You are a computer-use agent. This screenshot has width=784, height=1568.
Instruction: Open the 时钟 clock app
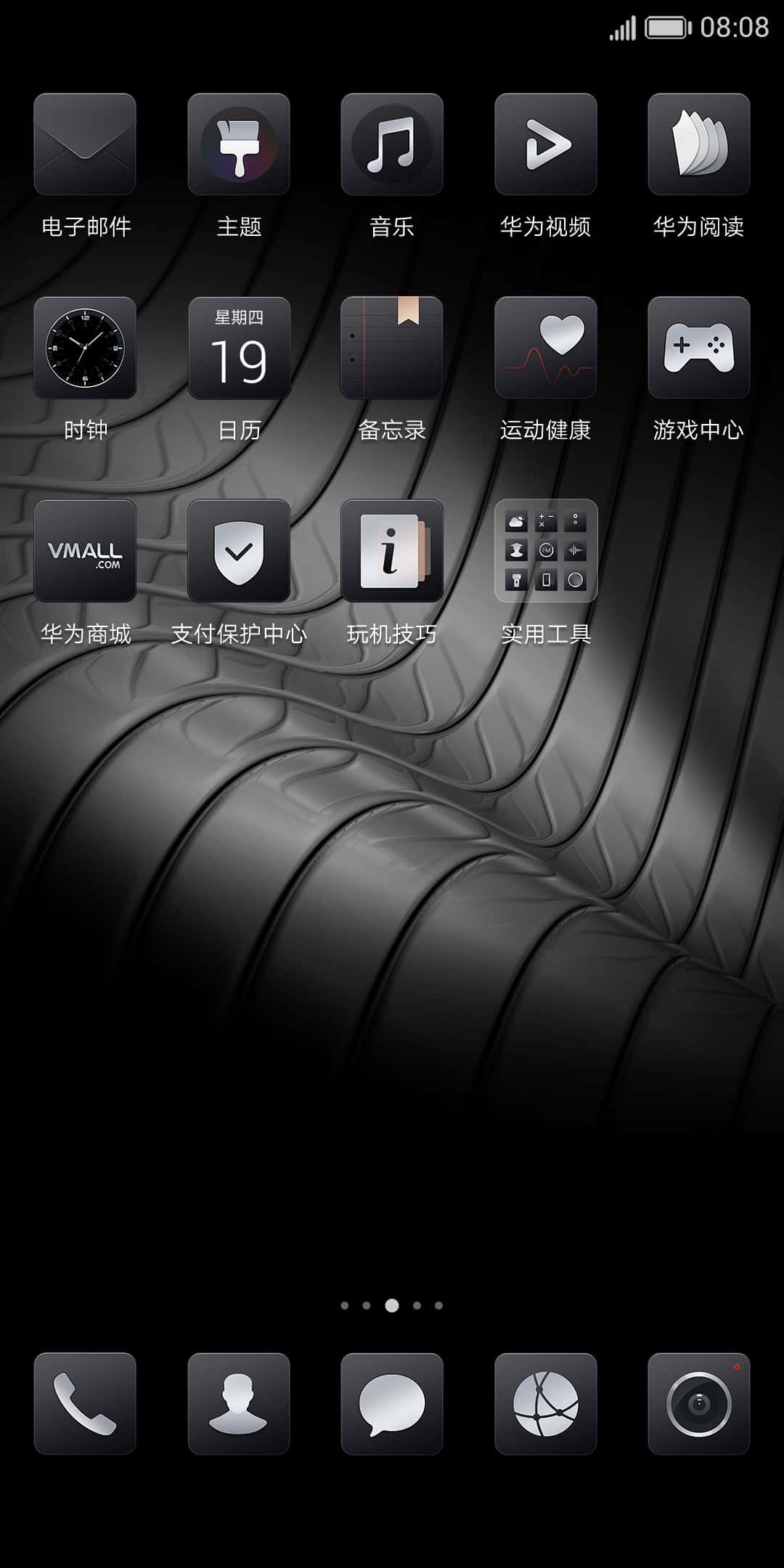click(x=85, y=348)
